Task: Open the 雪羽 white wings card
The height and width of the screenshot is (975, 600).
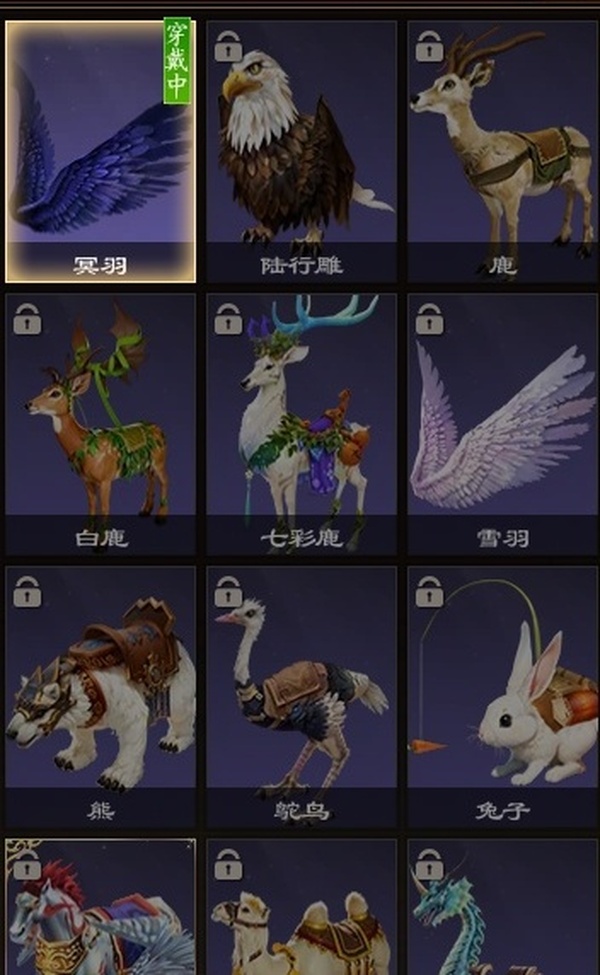Action: coord(501,424)
